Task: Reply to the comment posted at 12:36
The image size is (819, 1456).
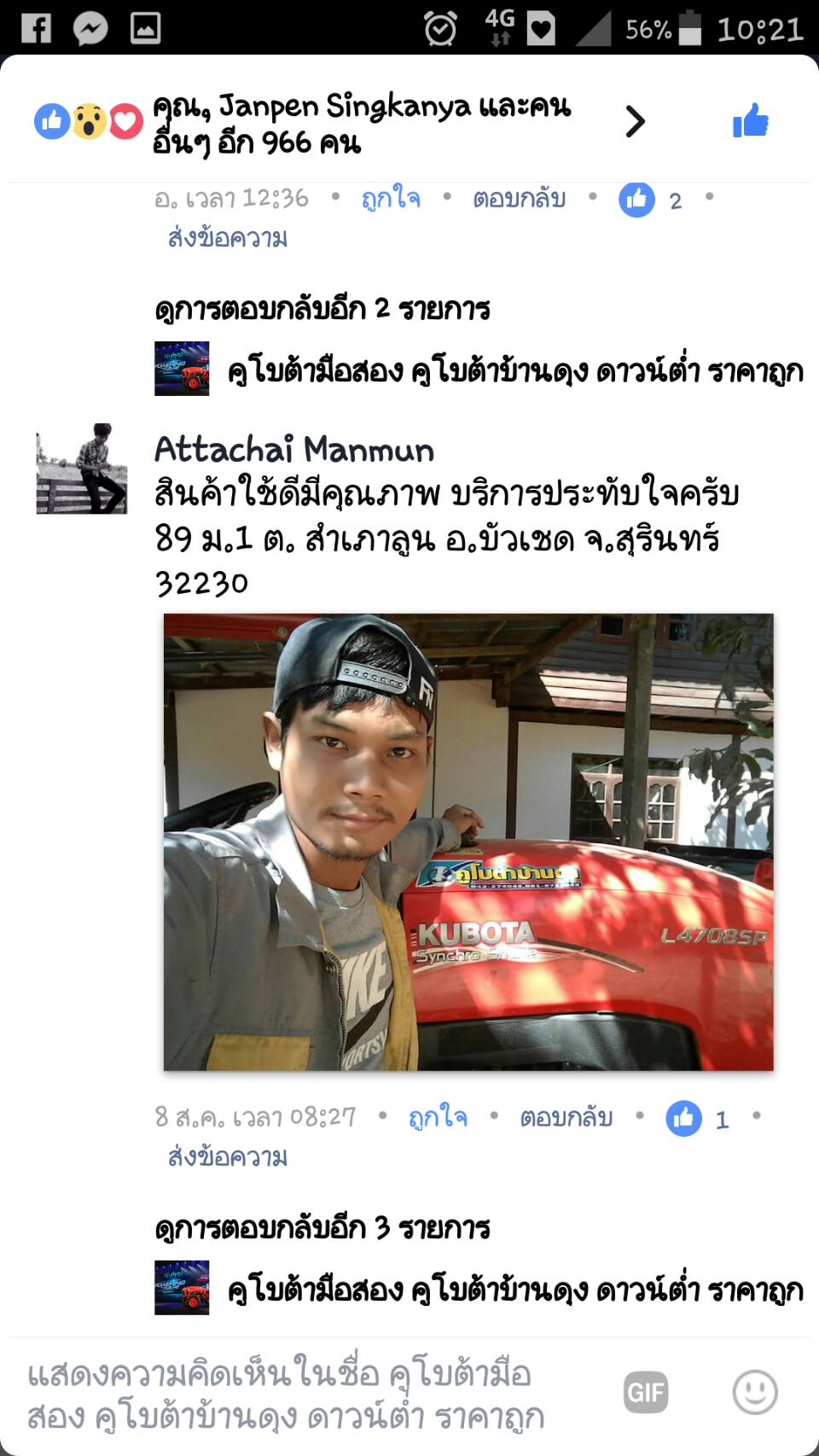Action: (x=519, y=199)
